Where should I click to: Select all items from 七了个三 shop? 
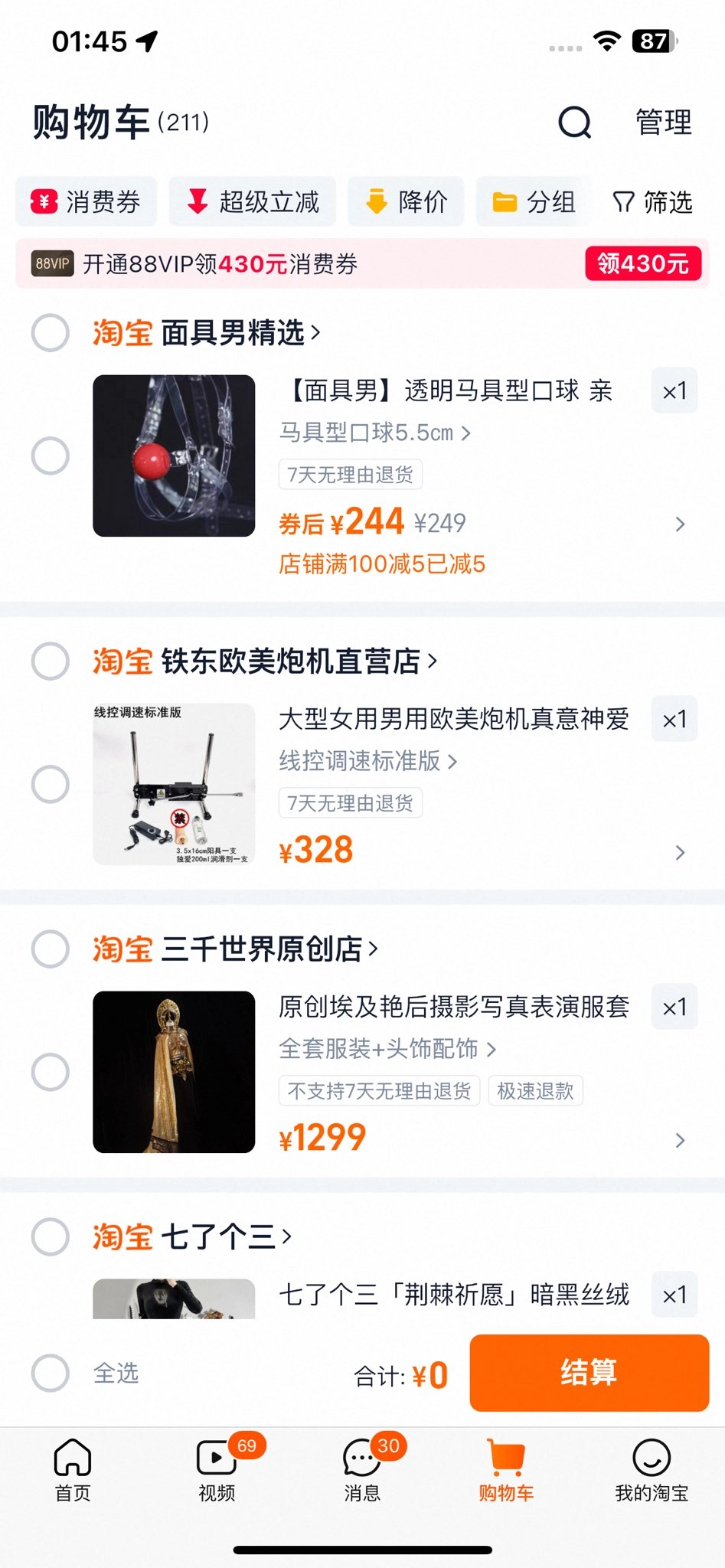point(51,1236)
